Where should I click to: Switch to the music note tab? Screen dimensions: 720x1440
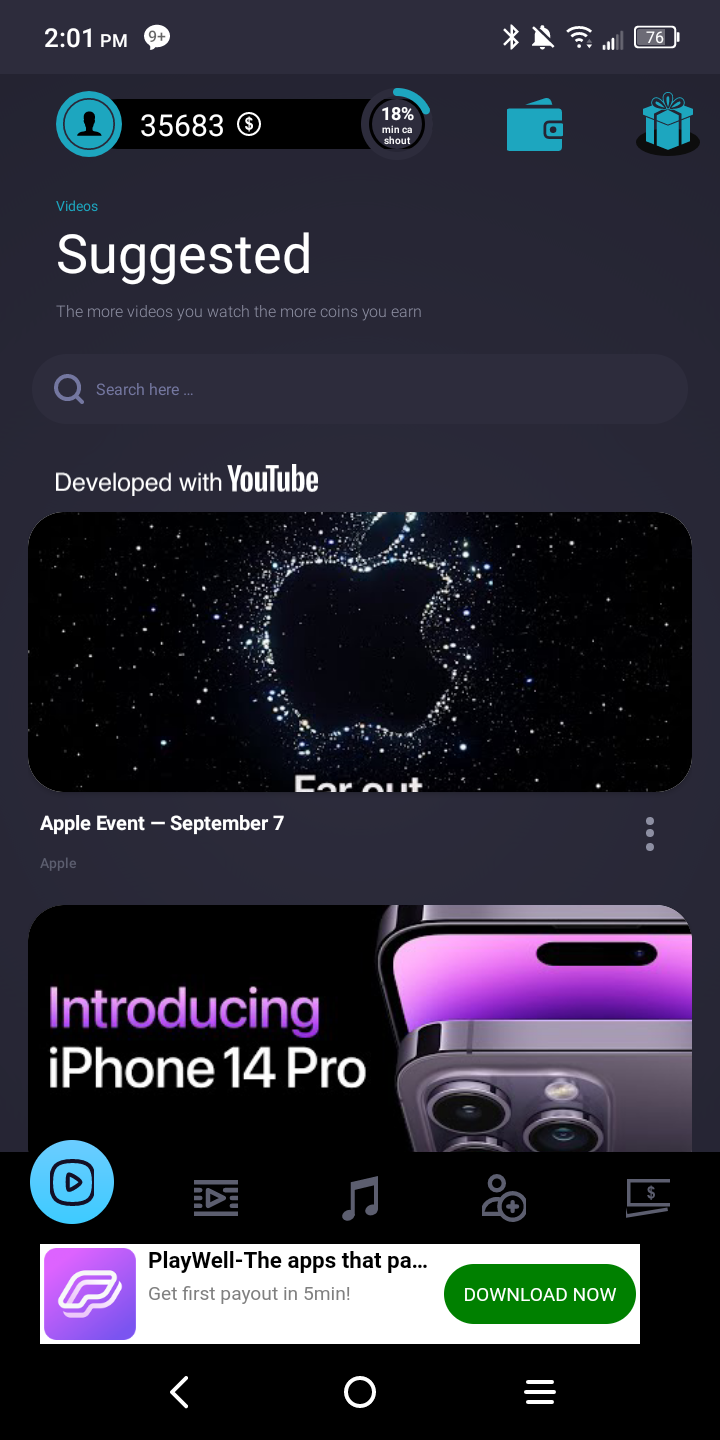360,1197
